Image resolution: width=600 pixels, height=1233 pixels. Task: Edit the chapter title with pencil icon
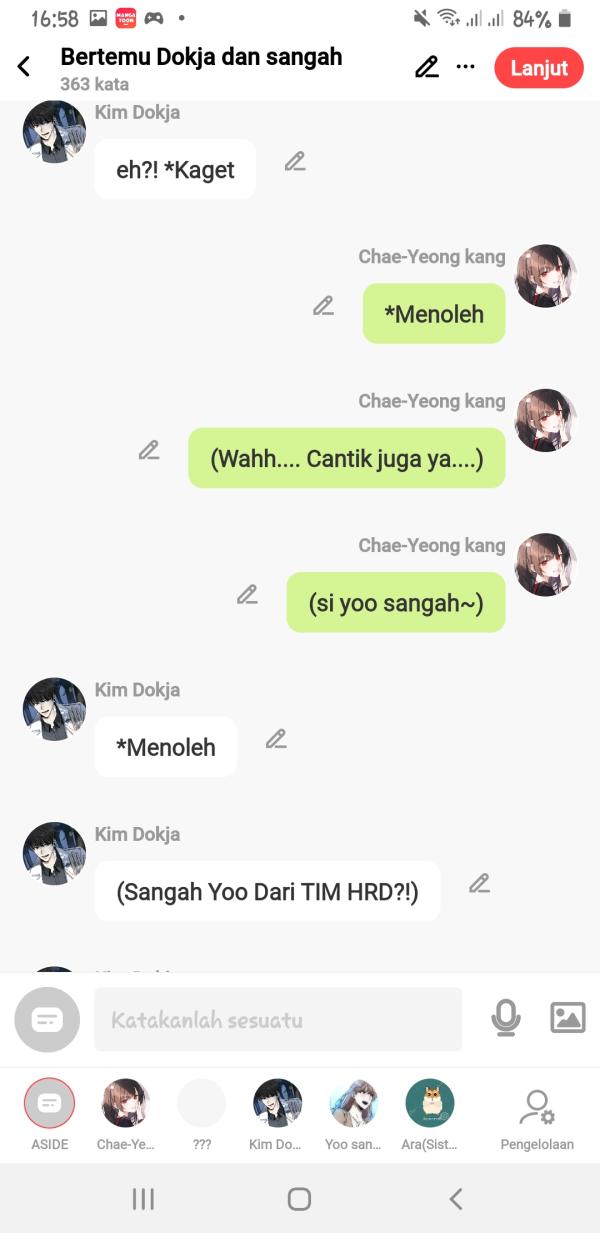point(427,67)
